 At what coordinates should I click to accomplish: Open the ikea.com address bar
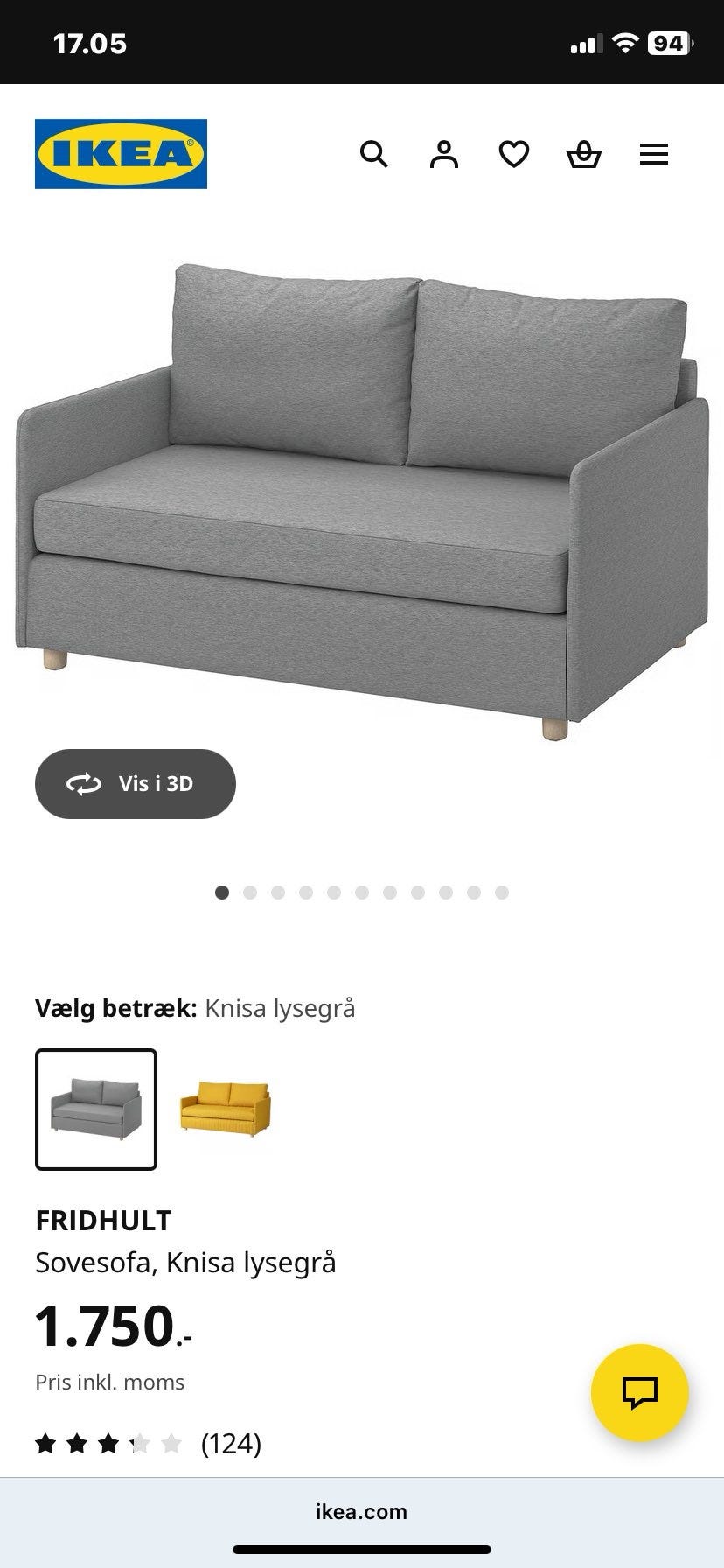tap(362, 1511)
